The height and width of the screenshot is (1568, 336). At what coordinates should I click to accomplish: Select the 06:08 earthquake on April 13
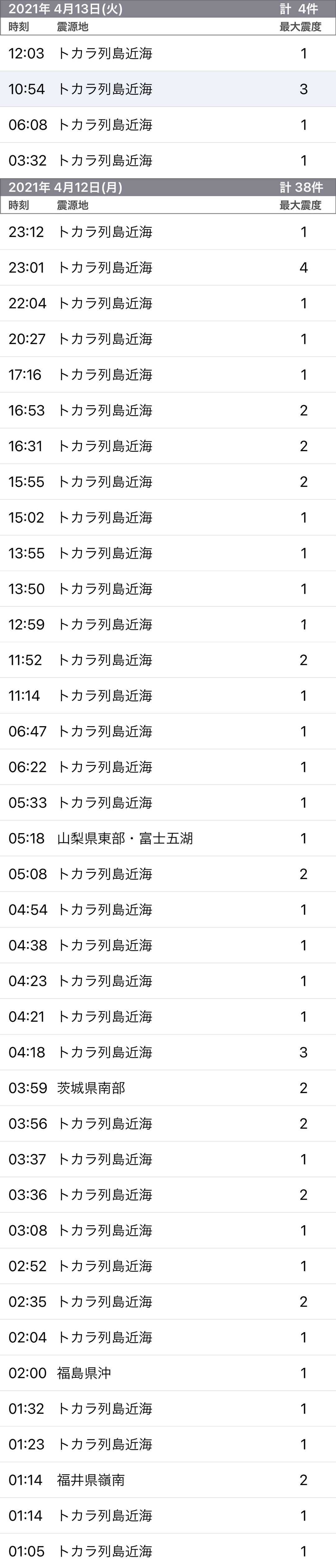click(x=168, y=125)
